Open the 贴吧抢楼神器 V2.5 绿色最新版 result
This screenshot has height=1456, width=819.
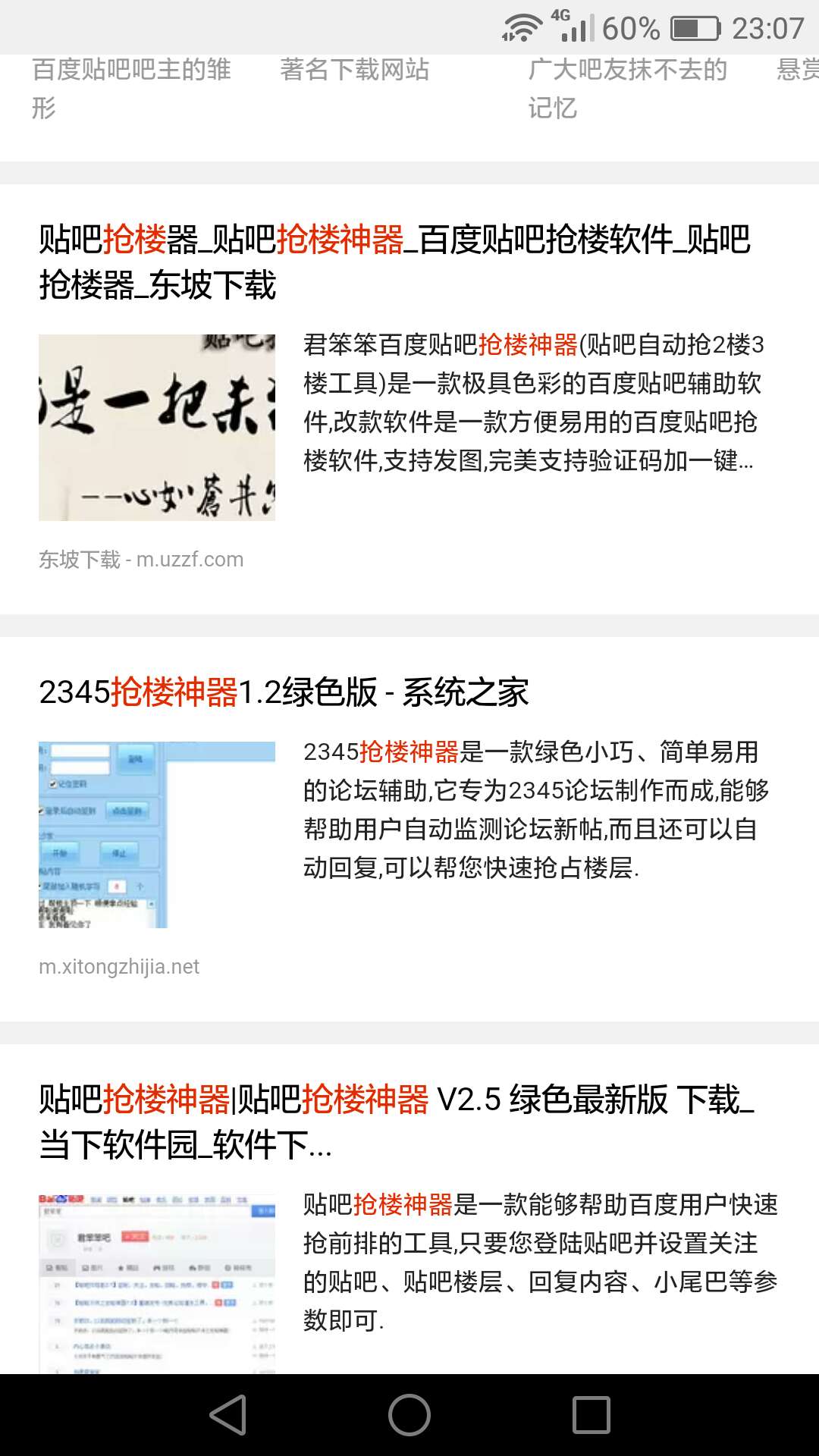coord(396,1121)
